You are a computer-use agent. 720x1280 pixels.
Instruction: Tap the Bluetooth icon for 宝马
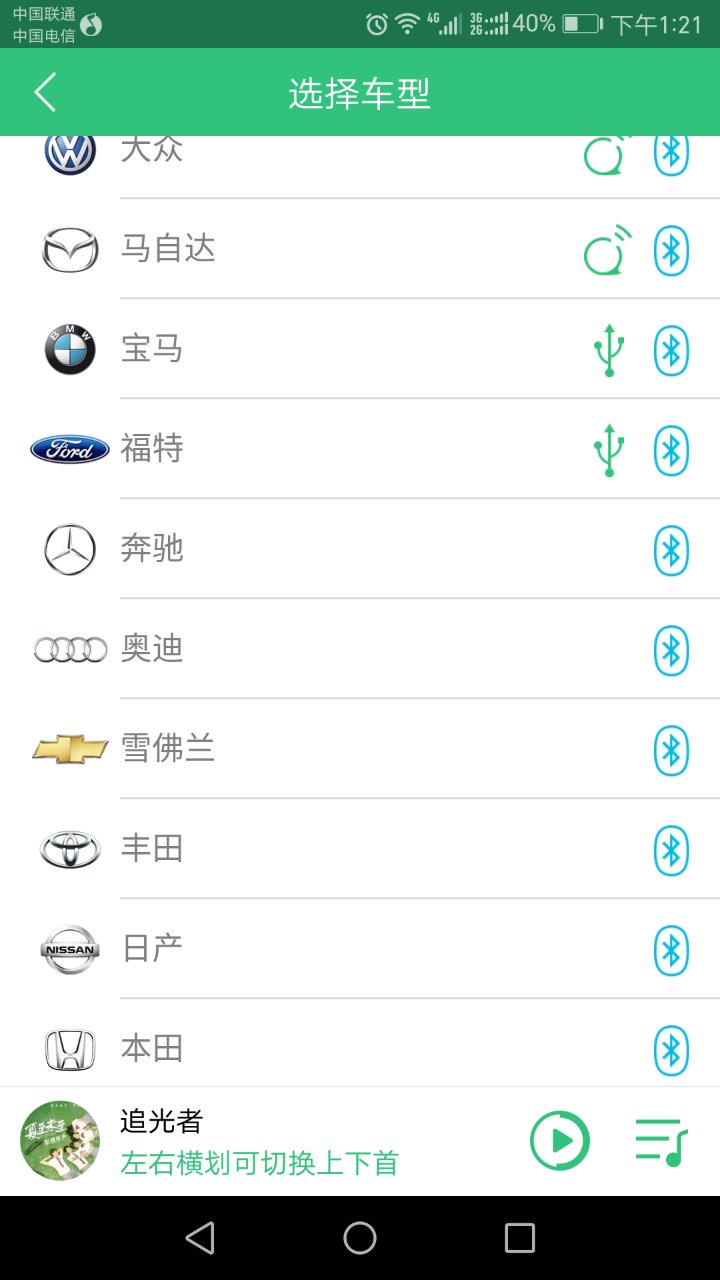671,350
